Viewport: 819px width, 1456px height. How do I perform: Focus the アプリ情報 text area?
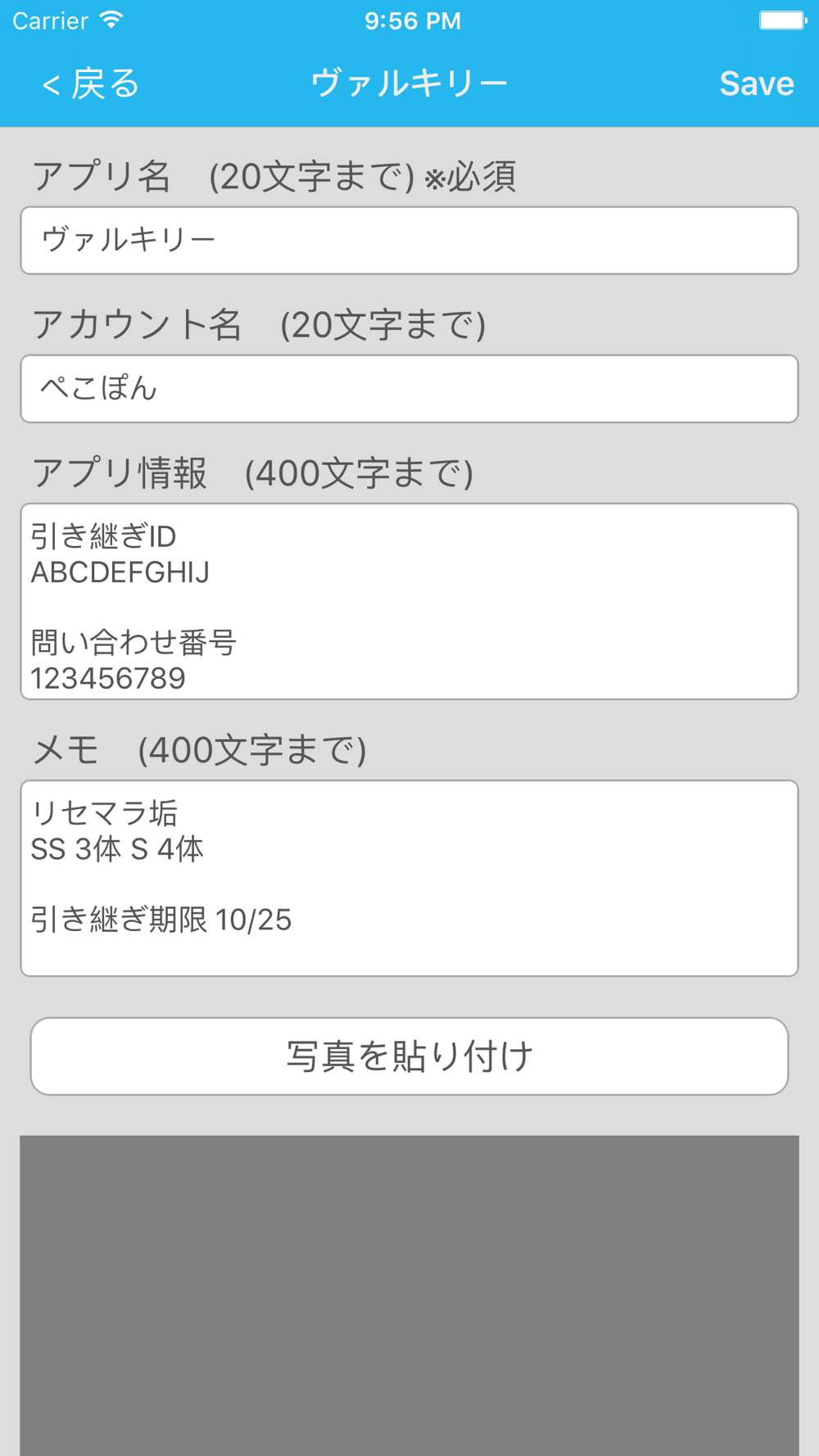pyautogui.click(x=409, y=601)
